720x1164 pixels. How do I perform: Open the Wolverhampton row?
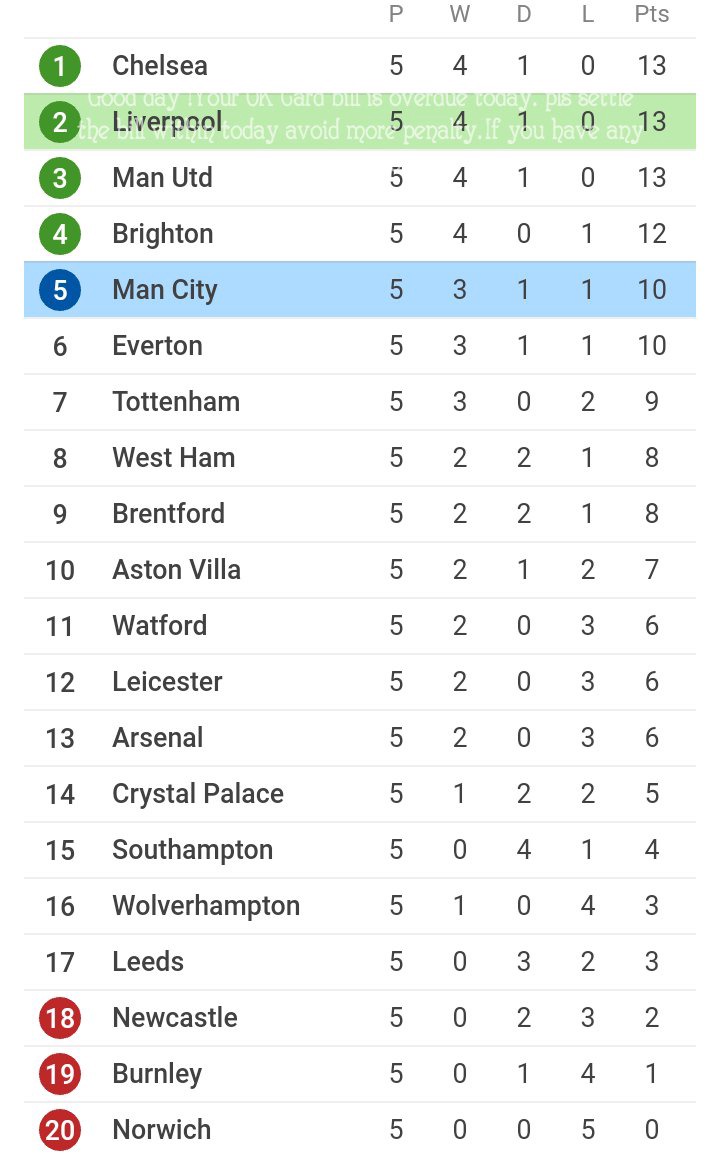[360, 906]
